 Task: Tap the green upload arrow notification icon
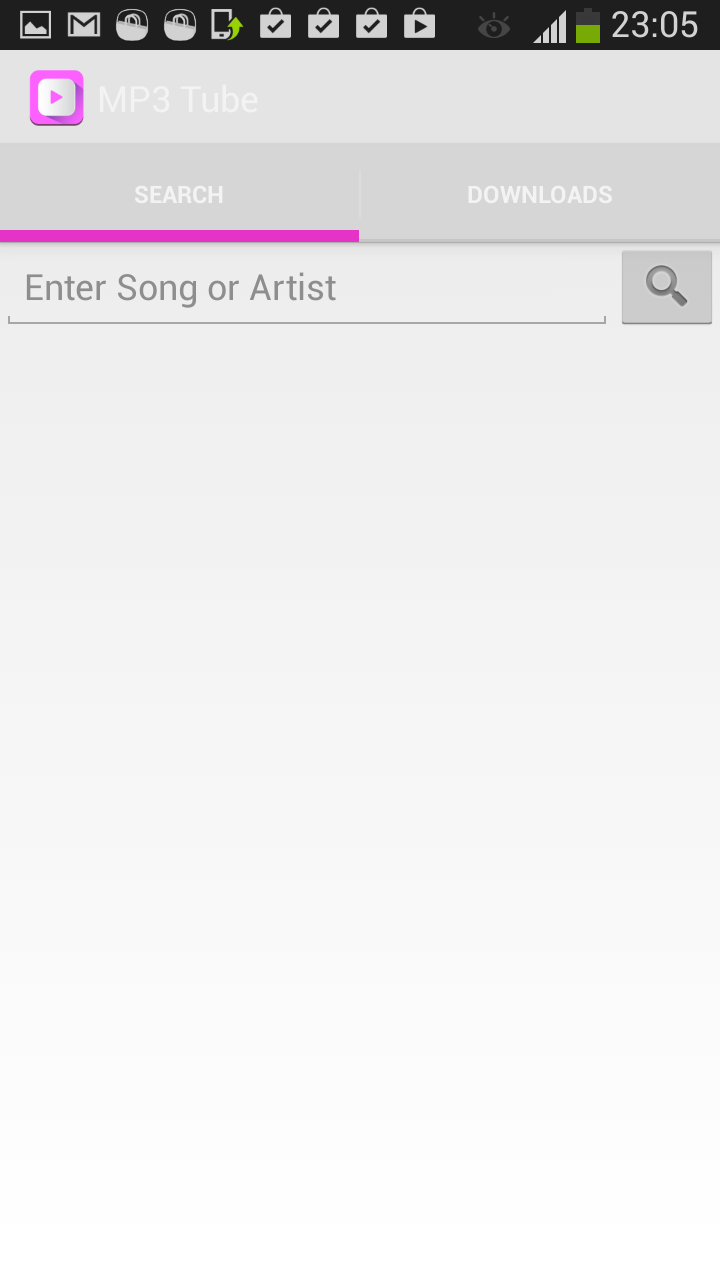[228, 24]
